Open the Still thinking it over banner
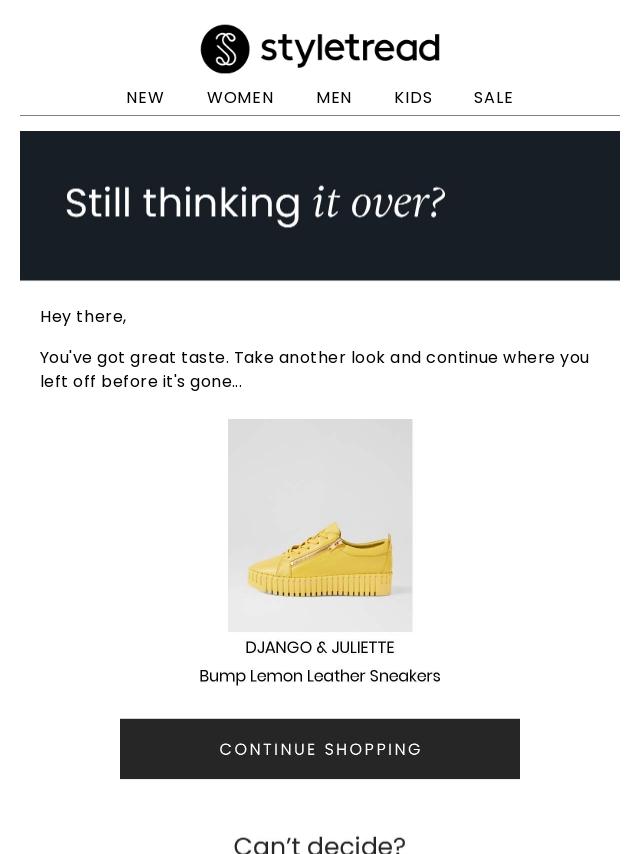This screenshot has height=854, width=640. pos(320,205)
